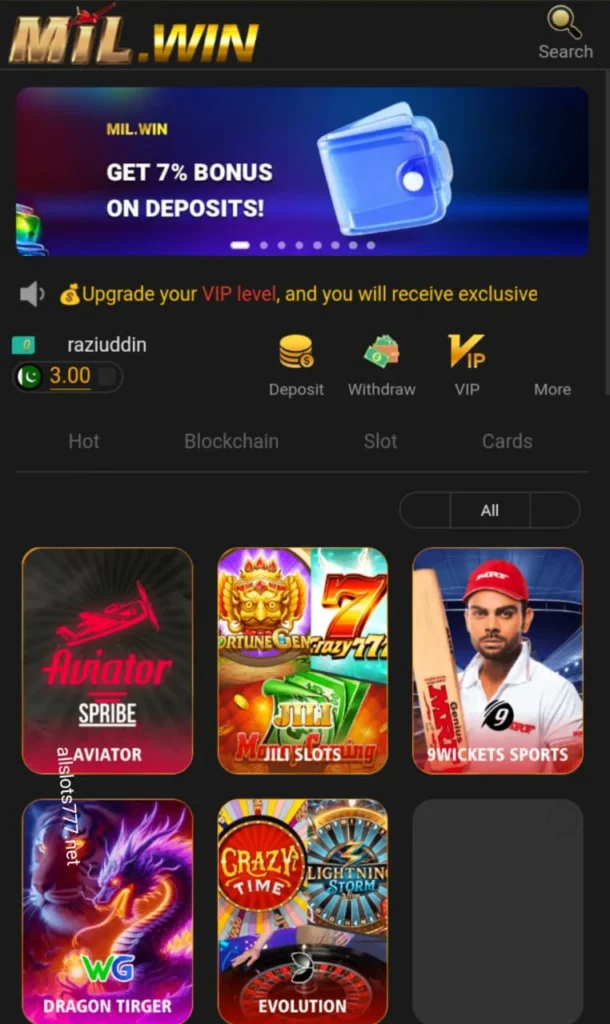Viewport: 610px width, 1024px height.
Task: Open the 7% deposit bonus banner
Action: (302, 171)
